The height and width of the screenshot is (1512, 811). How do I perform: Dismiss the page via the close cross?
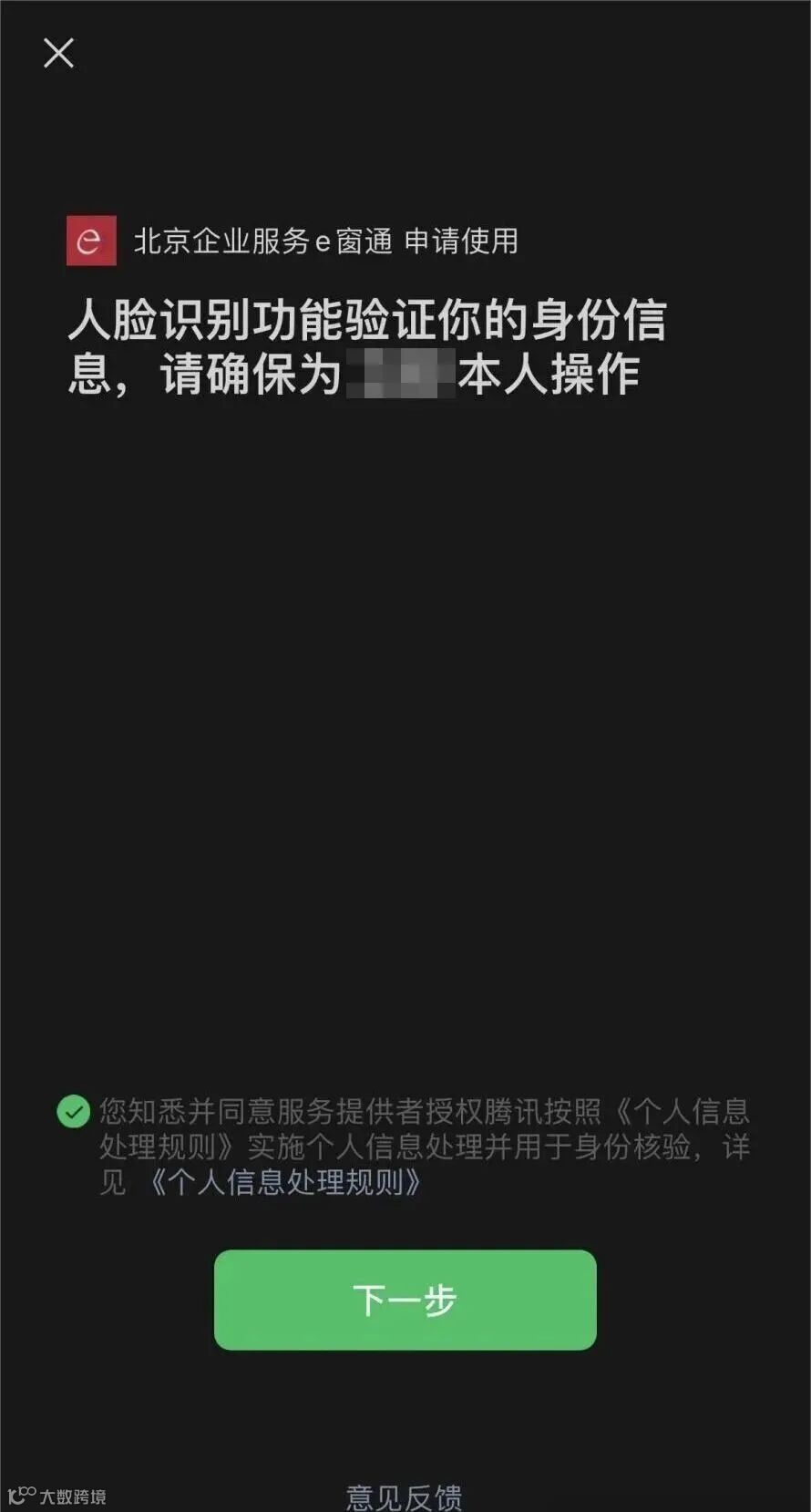(x=58, y=54)
